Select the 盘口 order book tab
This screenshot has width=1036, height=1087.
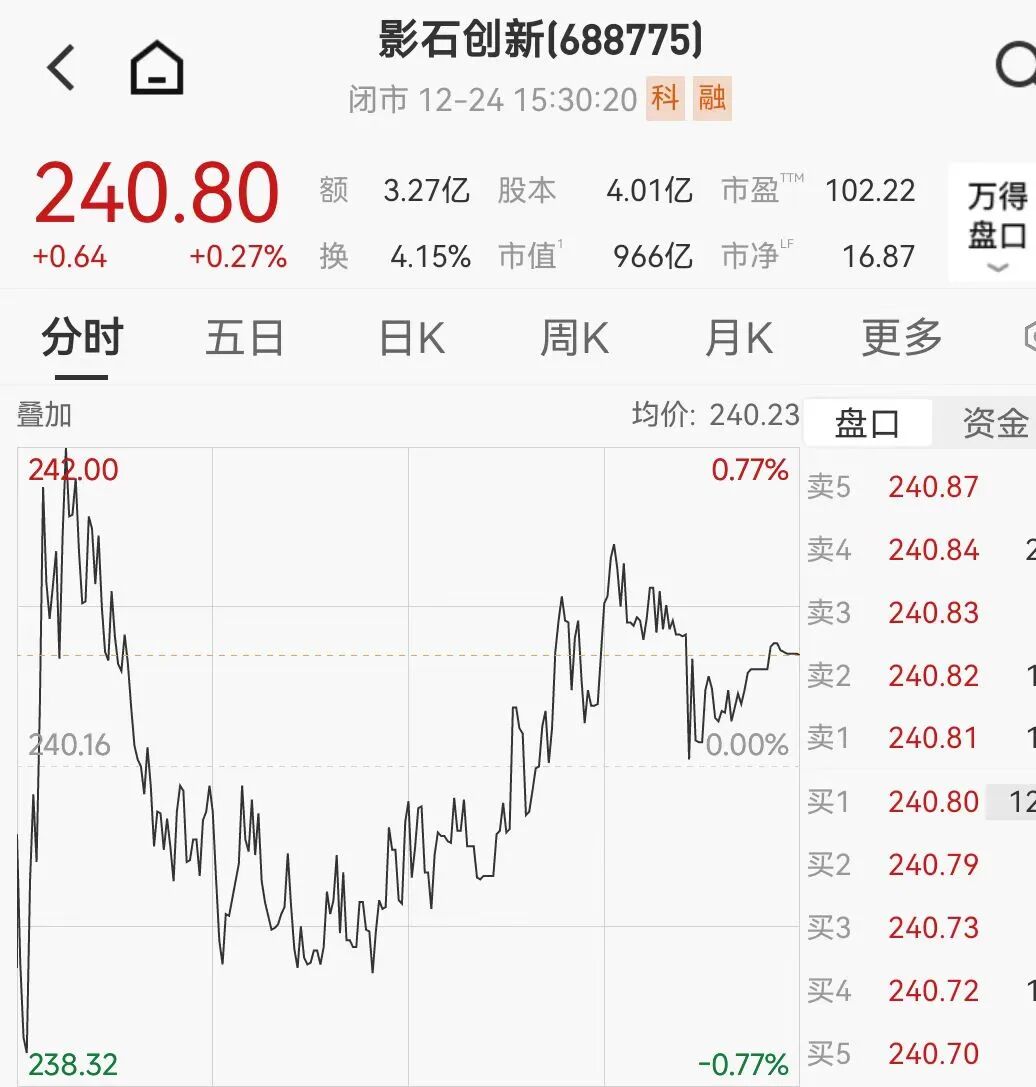pos(867,423)
